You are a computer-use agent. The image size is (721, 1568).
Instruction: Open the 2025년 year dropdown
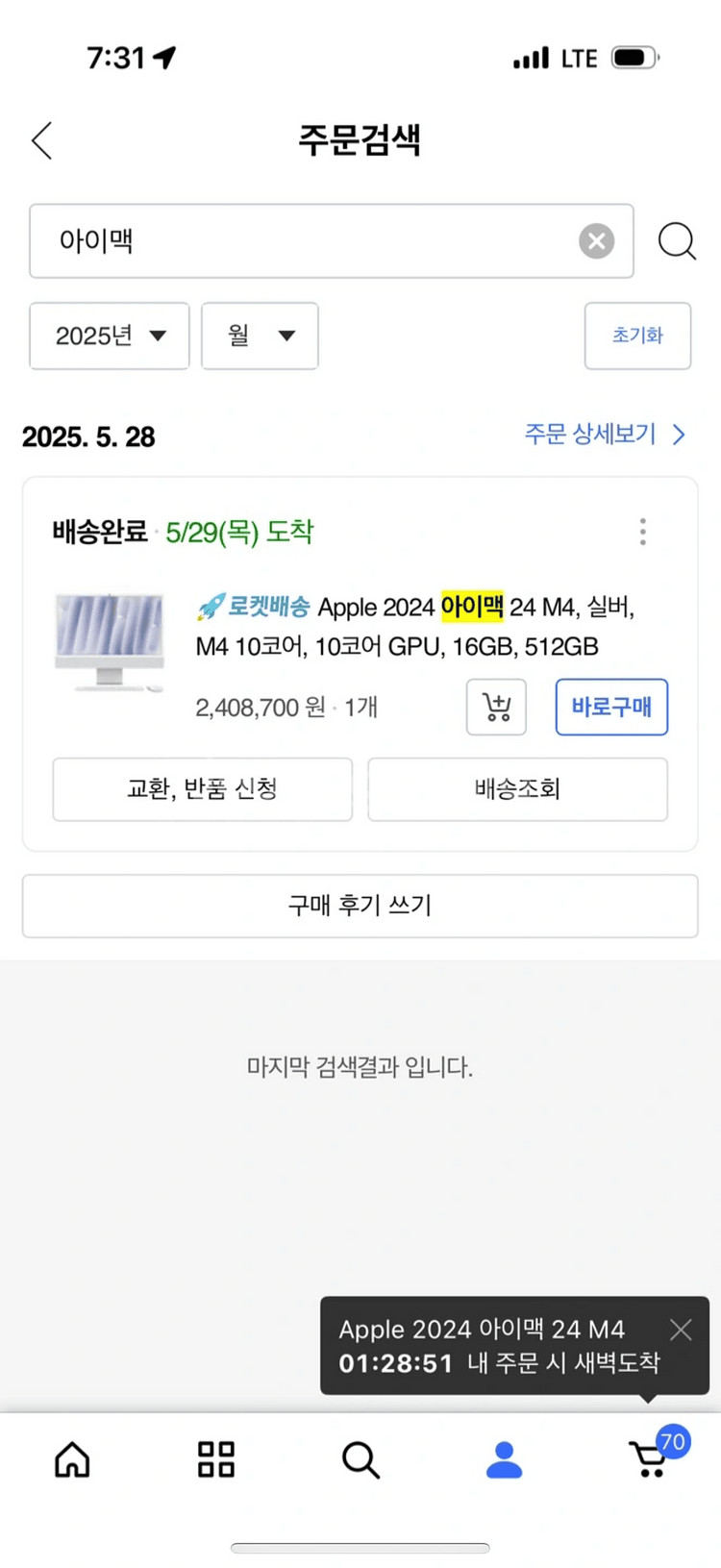[110, 336]
